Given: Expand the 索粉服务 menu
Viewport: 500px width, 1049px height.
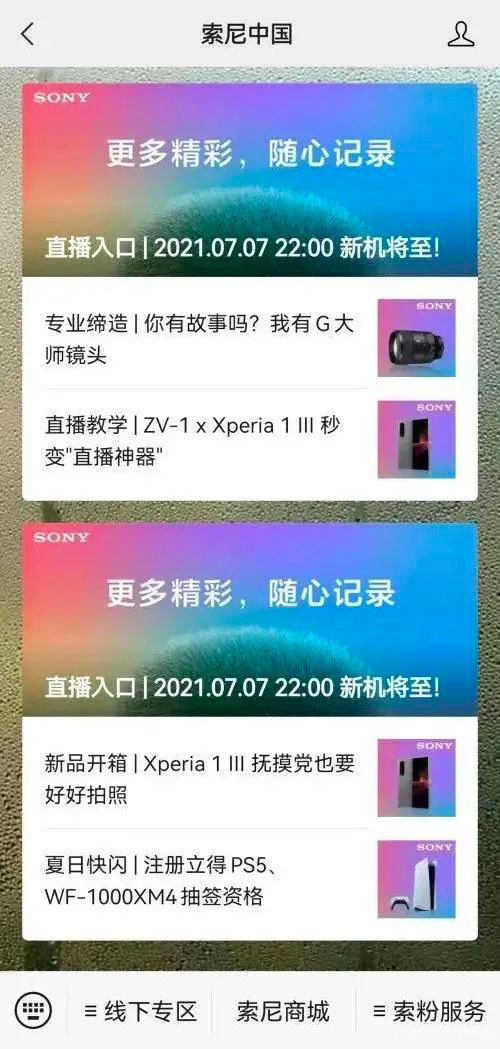Looking at the screenshot, I should pos(429,1011).
